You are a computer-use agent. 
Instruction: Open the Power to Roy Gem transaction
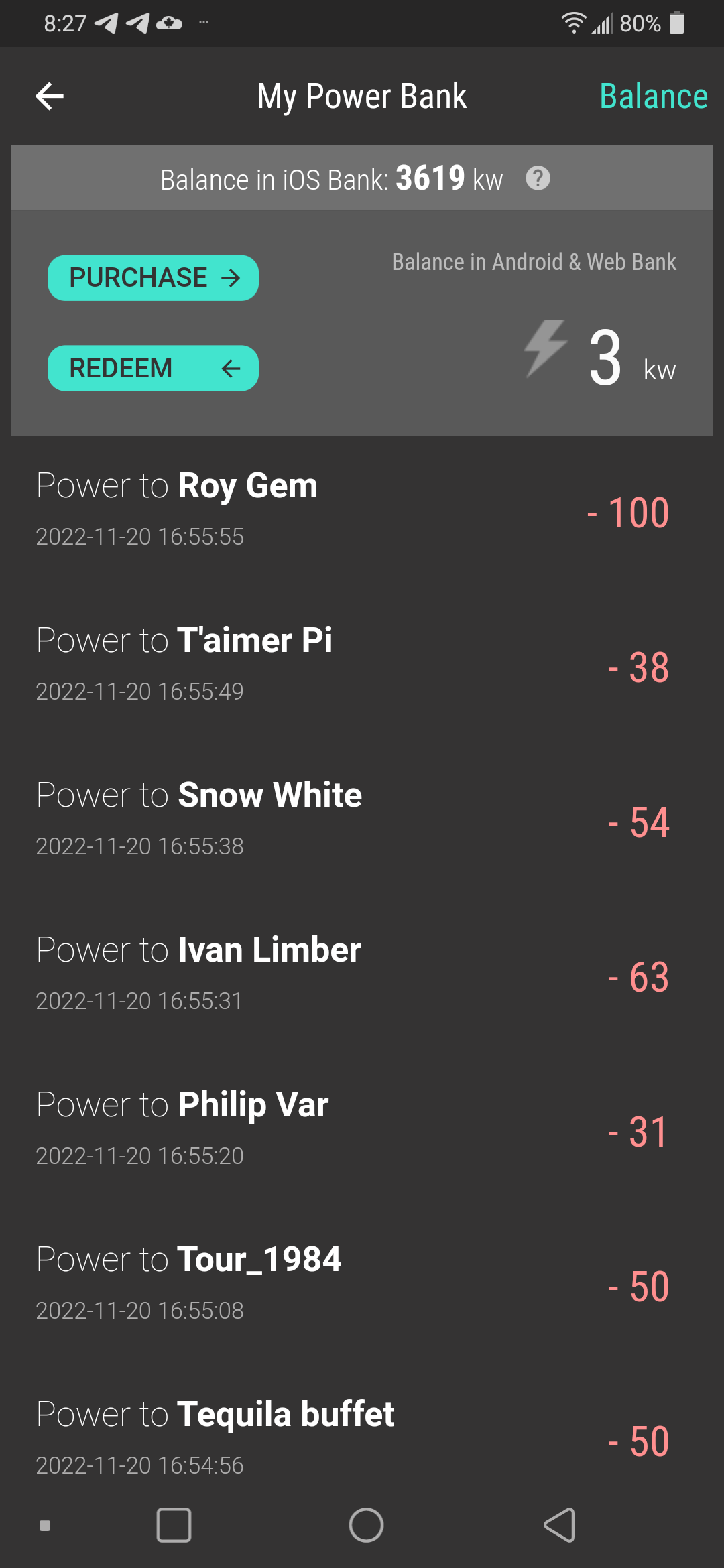pos(362,512)
